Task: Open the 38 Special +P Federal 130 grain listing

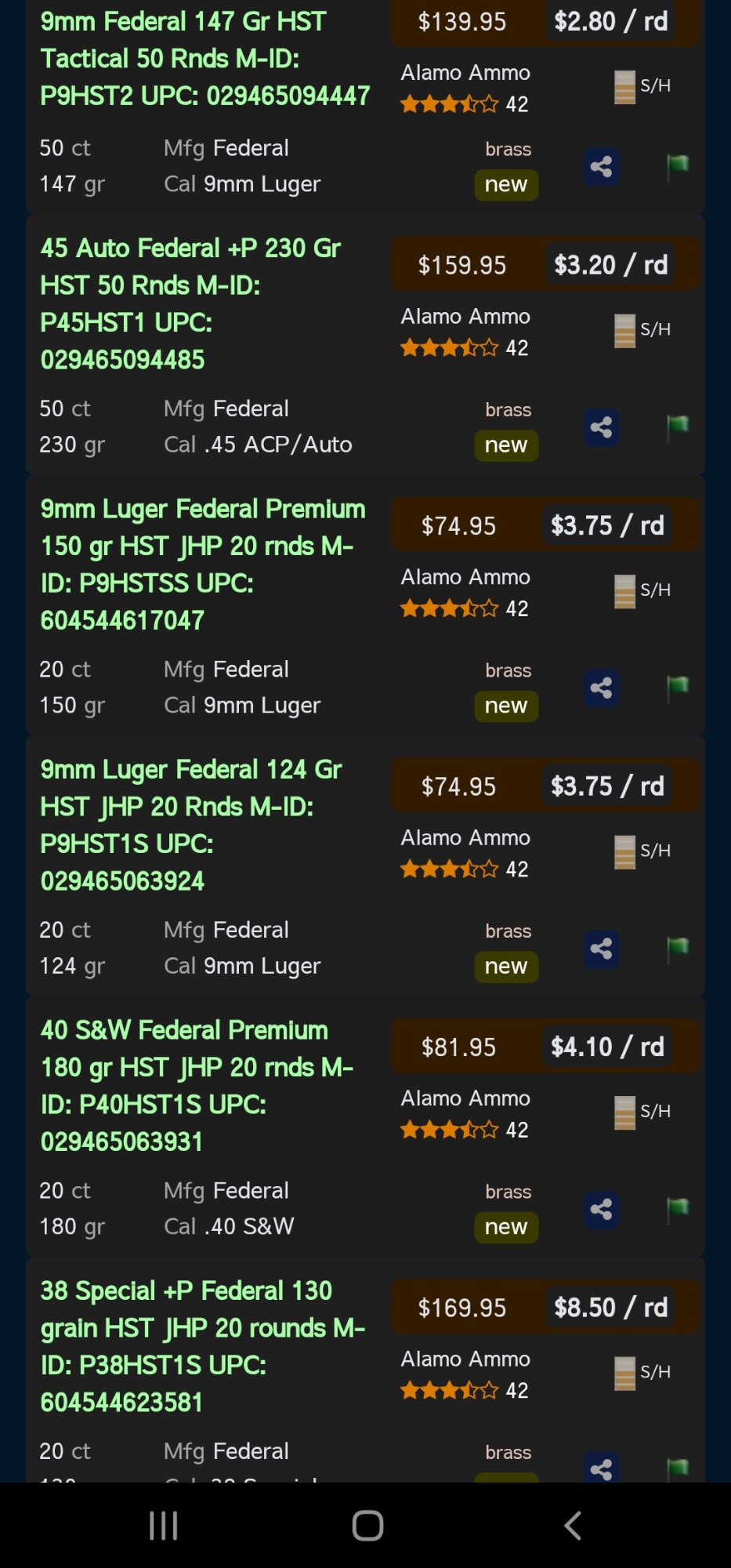Action: coord(203,1346)
